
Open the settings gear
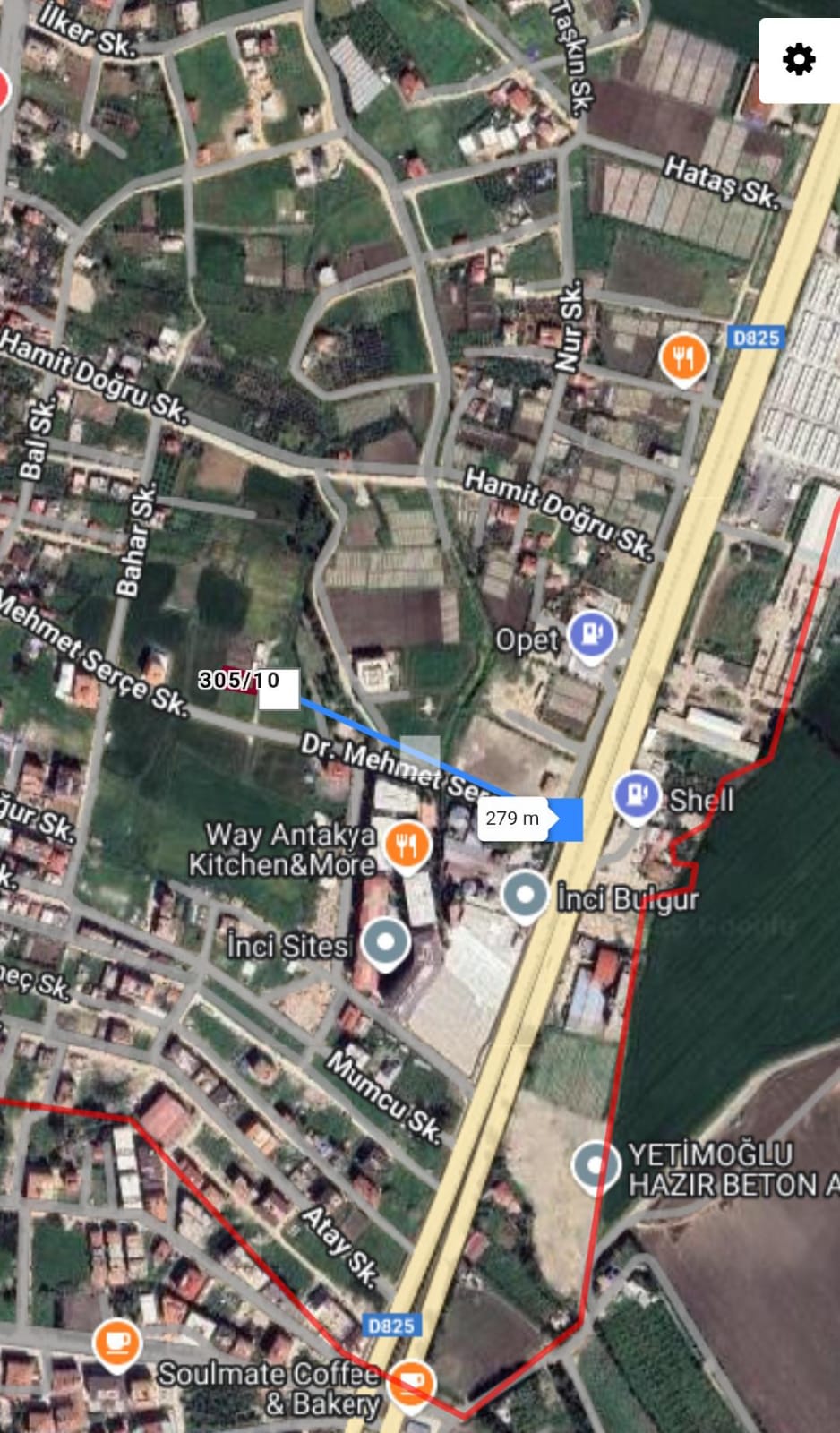tap(799, 60)
